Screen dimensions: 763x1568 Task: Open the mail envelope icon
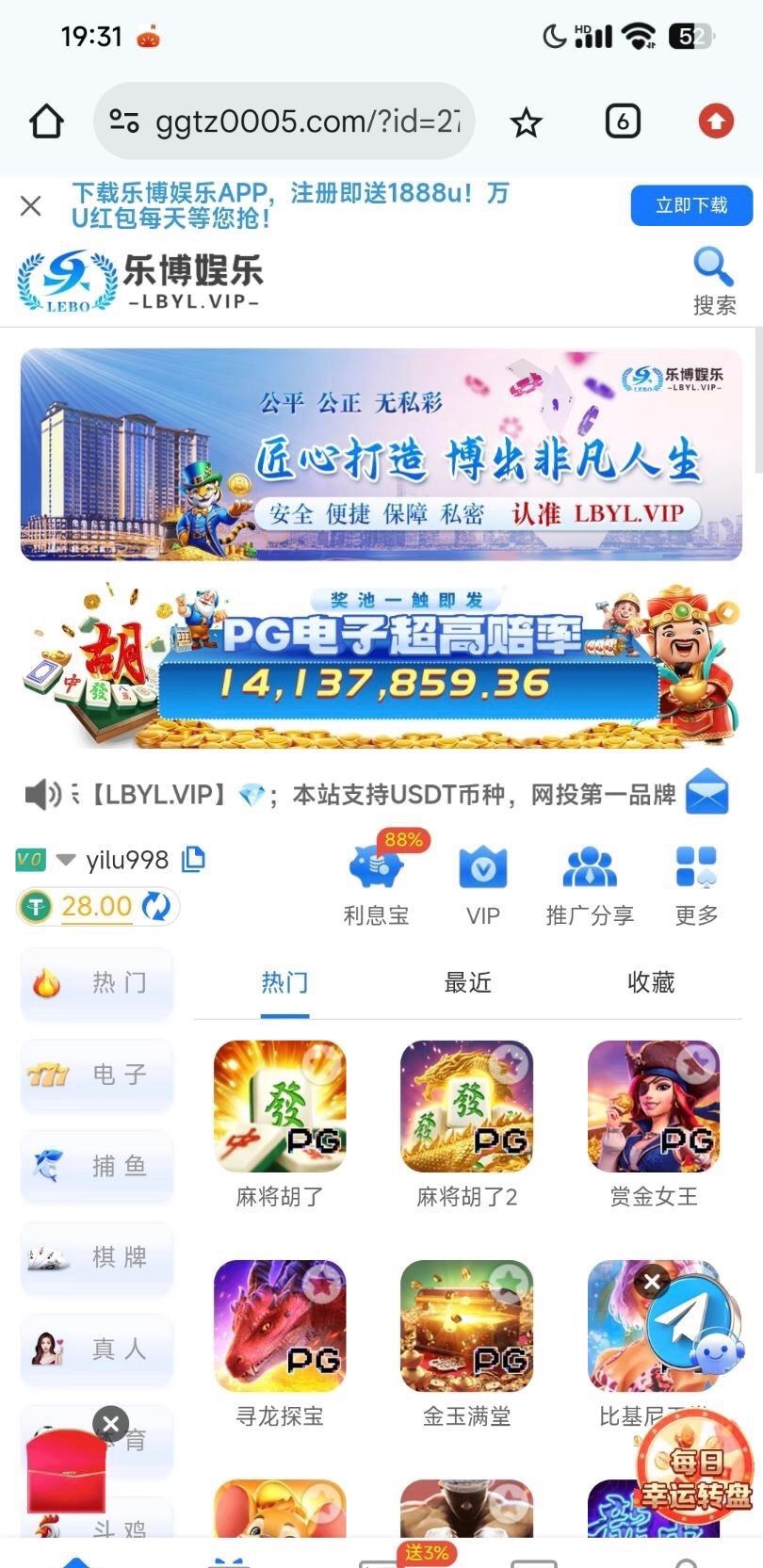point(706,792)
